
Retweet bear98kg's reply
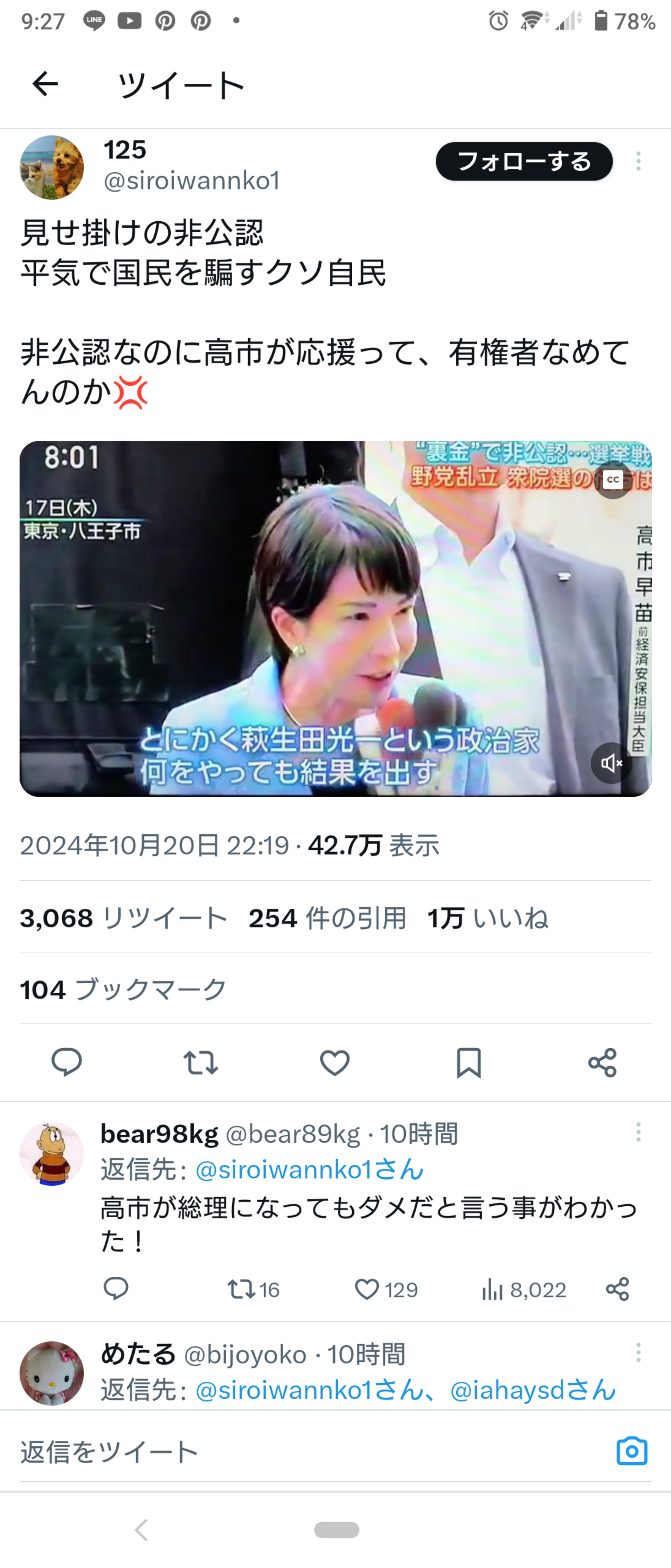click(242, 1290)
